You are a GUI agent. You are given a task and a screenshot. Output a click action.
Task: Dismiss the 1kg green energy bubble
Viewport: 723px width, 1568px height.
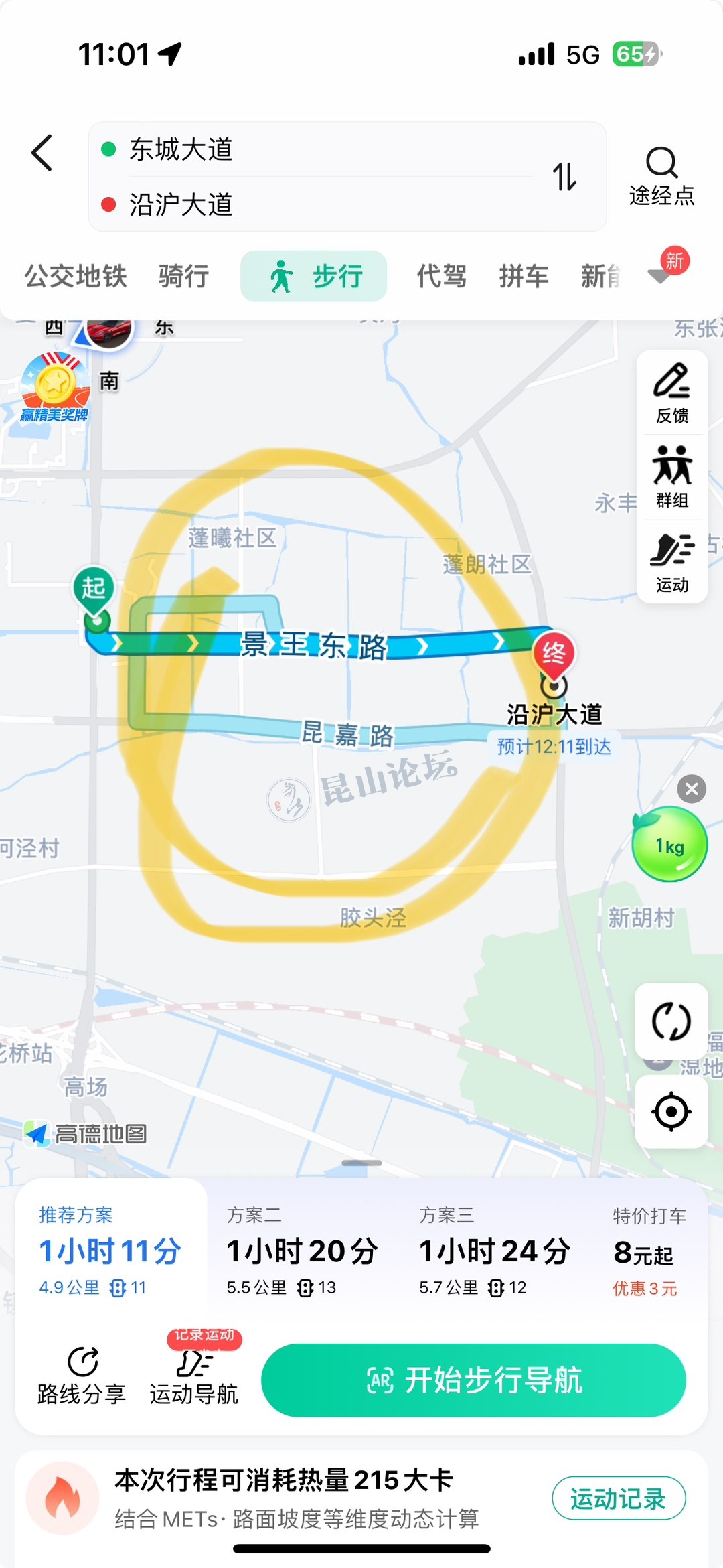pos(692,790)
